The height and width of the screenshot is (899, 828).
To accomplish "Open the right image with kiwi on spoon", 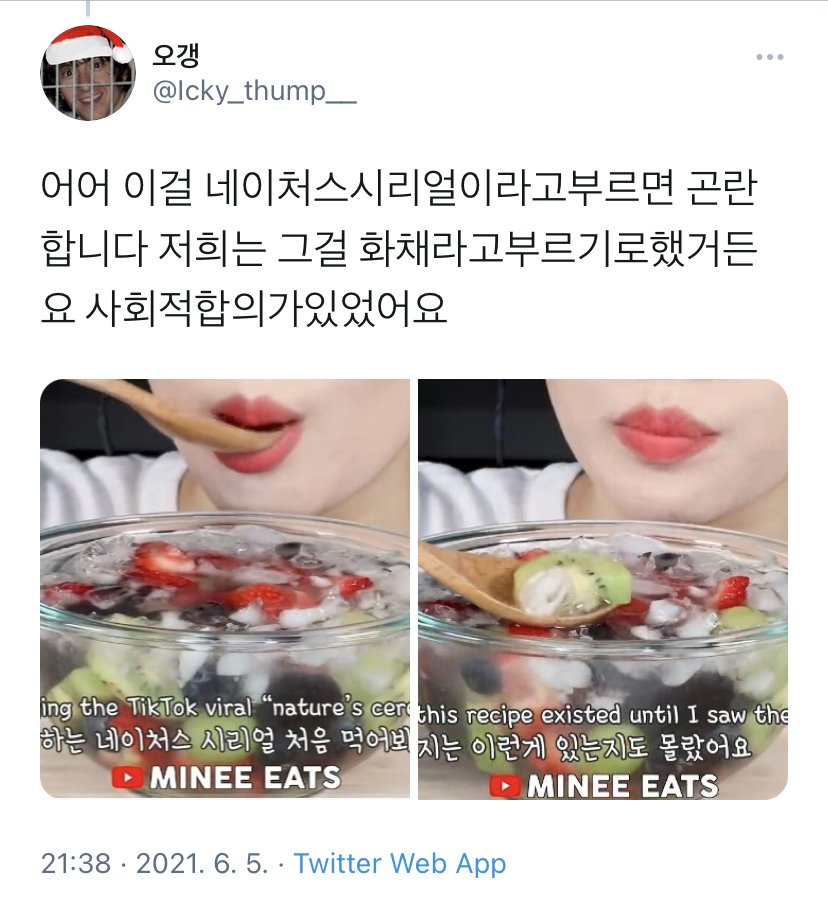I will 602,588.
